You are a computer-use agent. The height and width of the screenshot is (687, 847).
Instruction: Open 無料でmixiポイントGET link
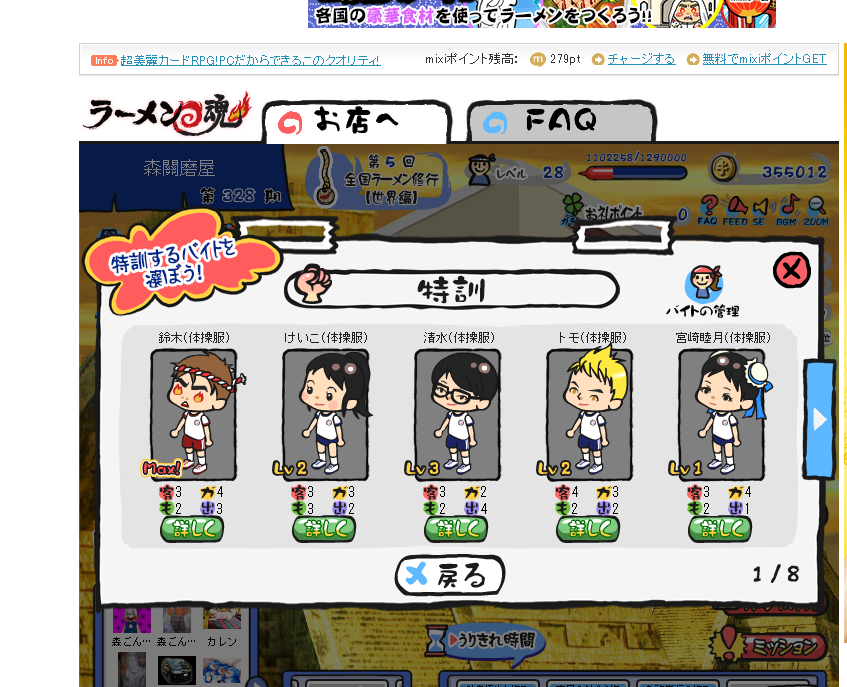pyautogui.click(x=764, y=59)
